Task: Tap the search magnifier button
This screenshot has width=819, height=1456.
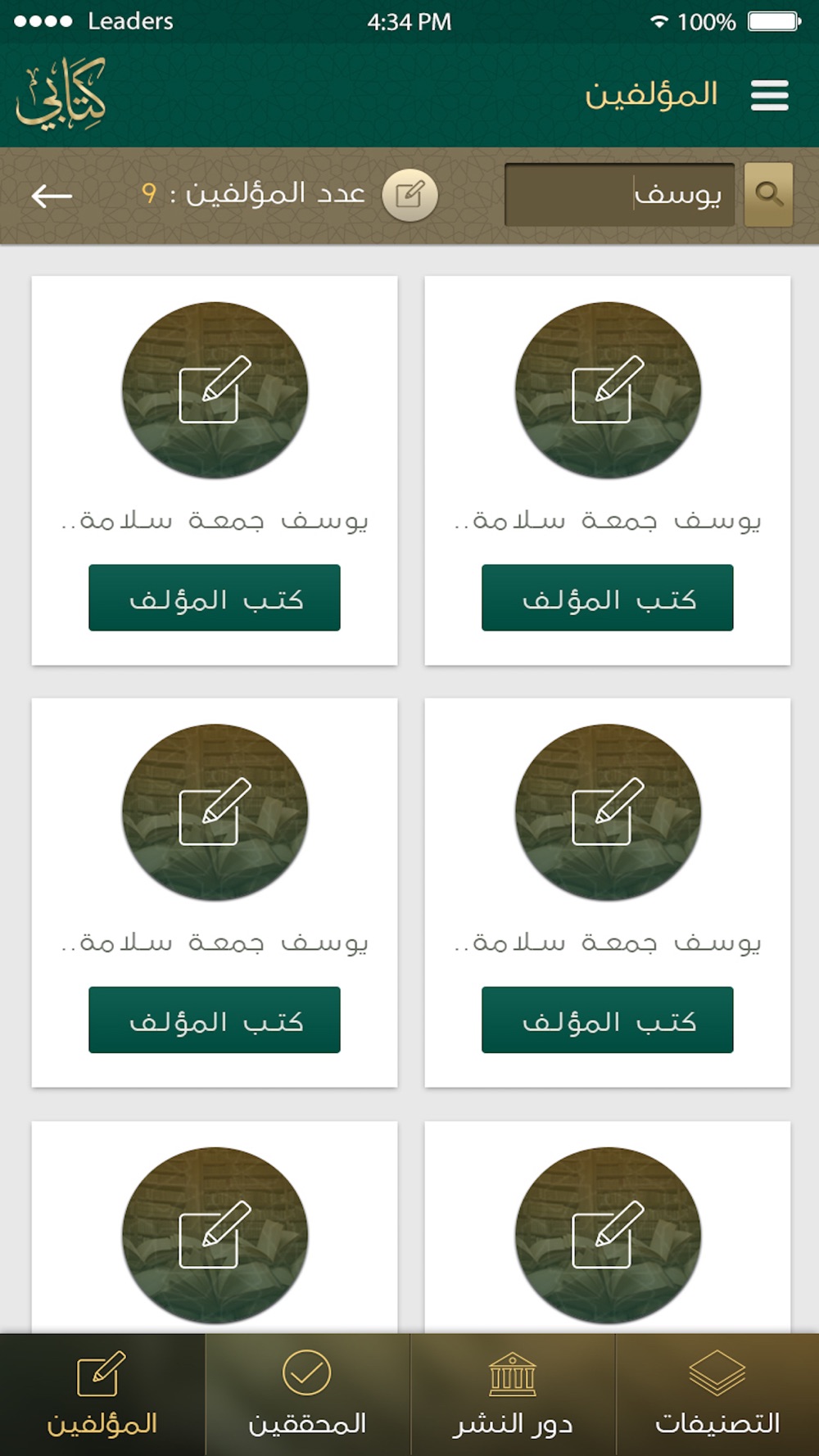Action: click(768, 194)
